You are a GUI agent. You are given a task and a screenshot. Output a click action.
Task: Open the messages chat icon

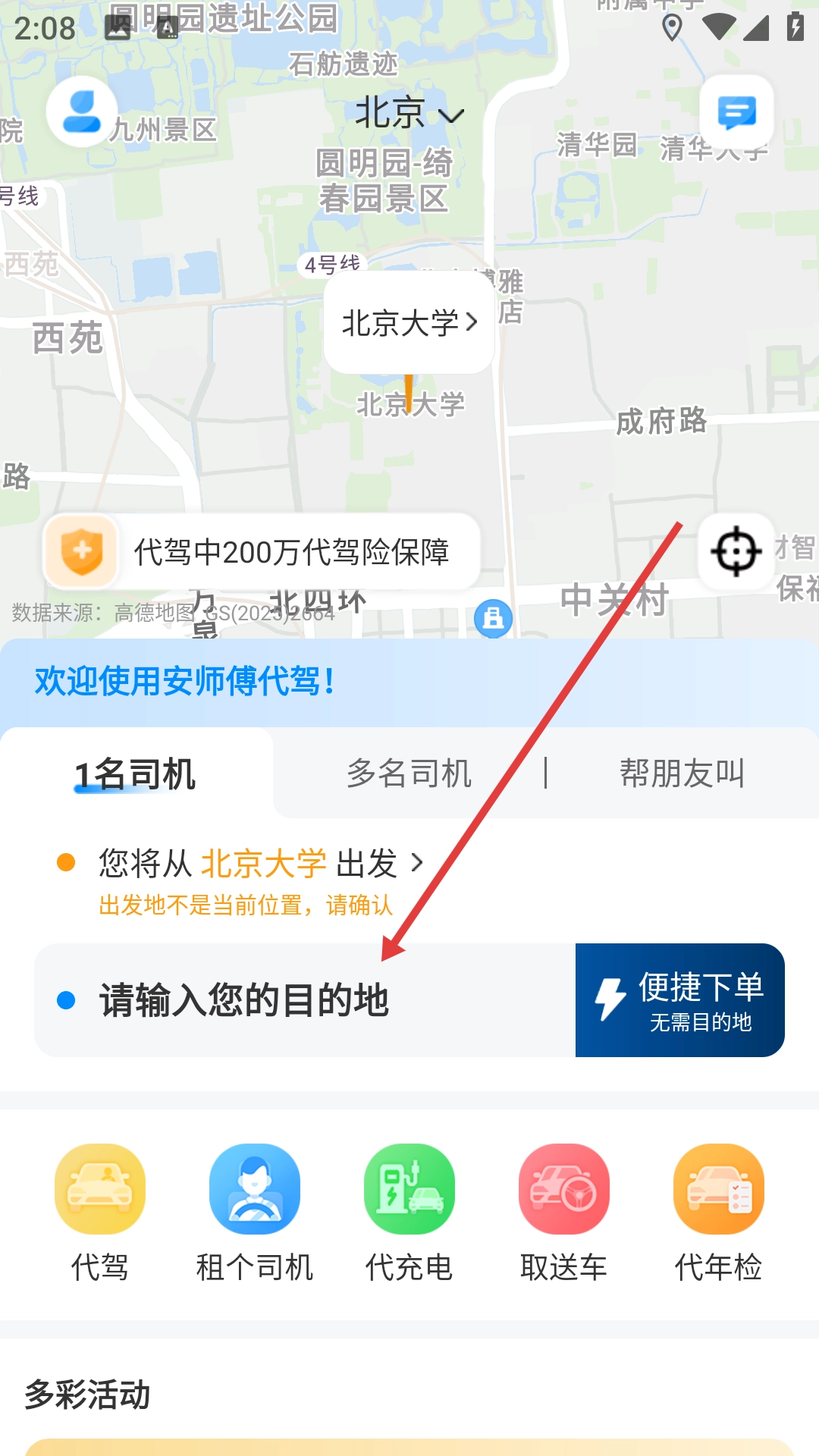click(x=736, y=112)
